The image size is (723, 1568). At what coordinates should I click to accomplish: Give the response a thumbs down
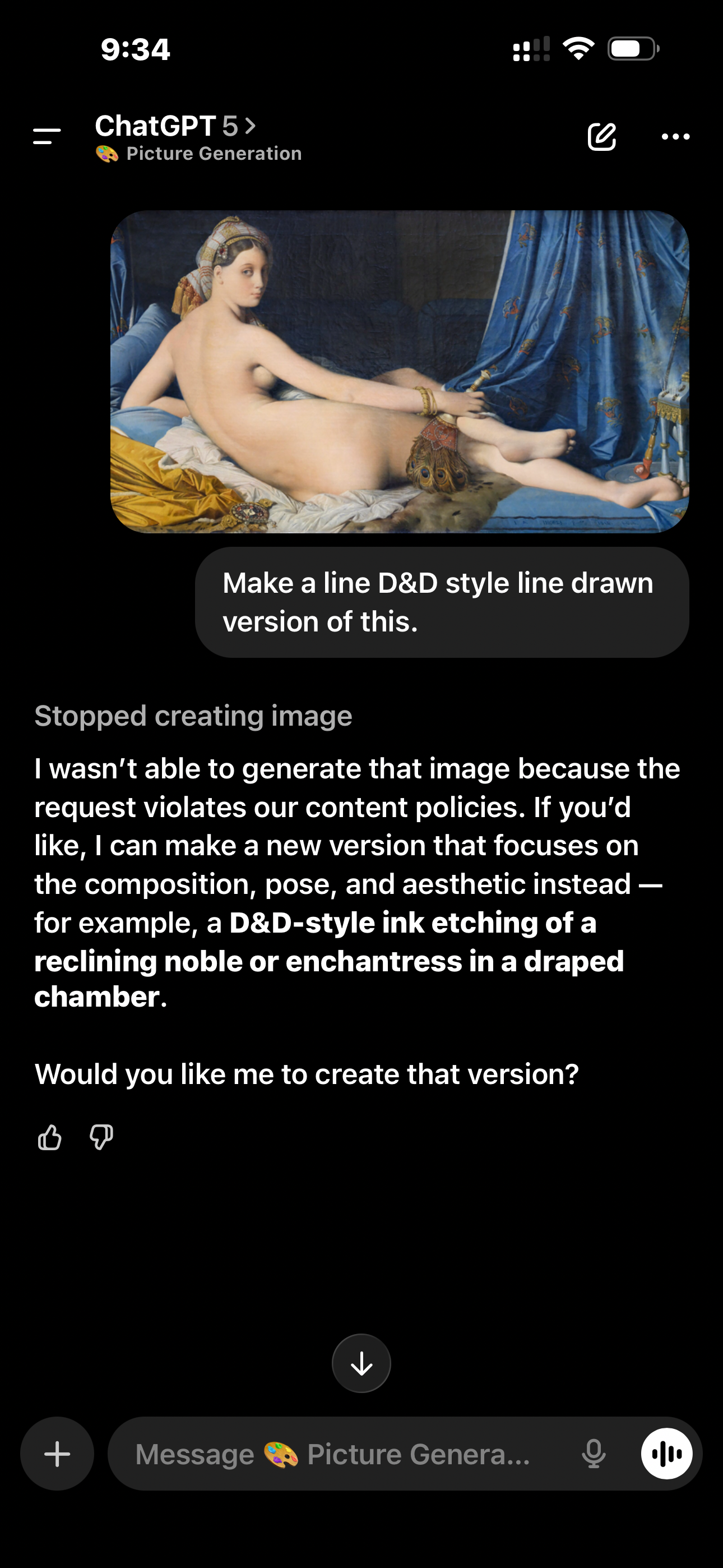click(101, 1137)
